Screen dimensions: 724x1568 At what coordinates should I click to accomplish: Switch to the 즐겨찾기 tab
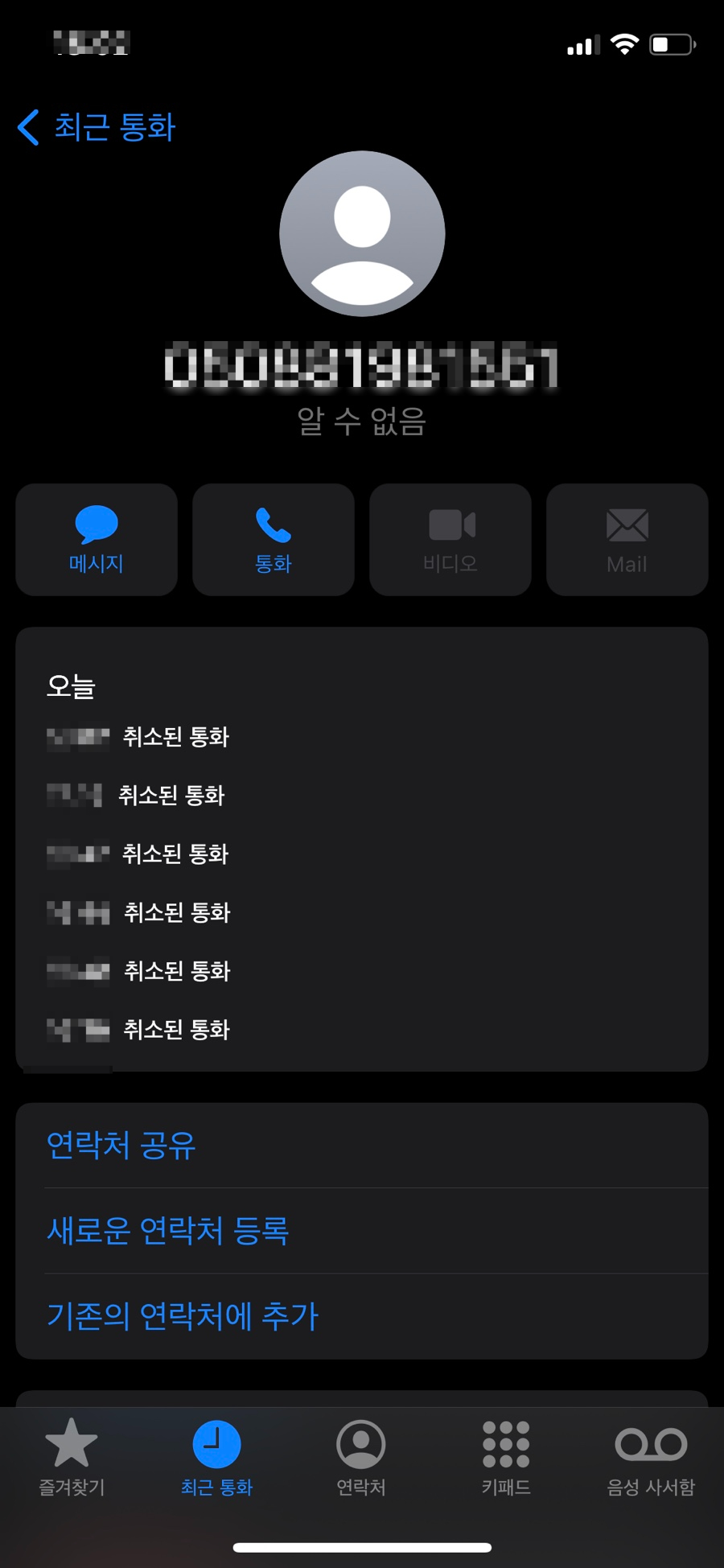pyautogui.click(x=72, y=1456)
